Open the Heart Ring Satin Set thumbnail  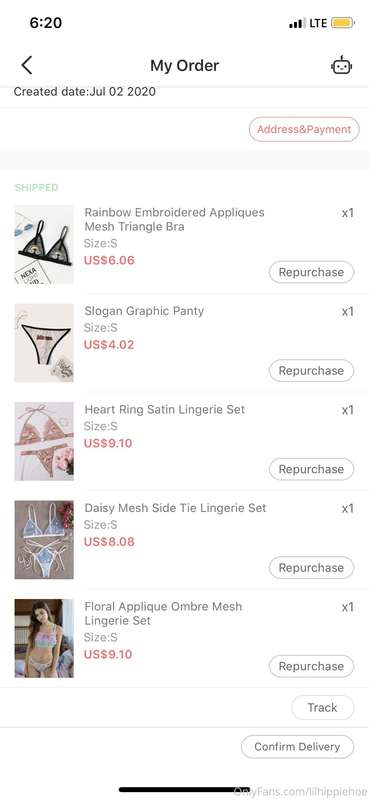tap(44, 441)
